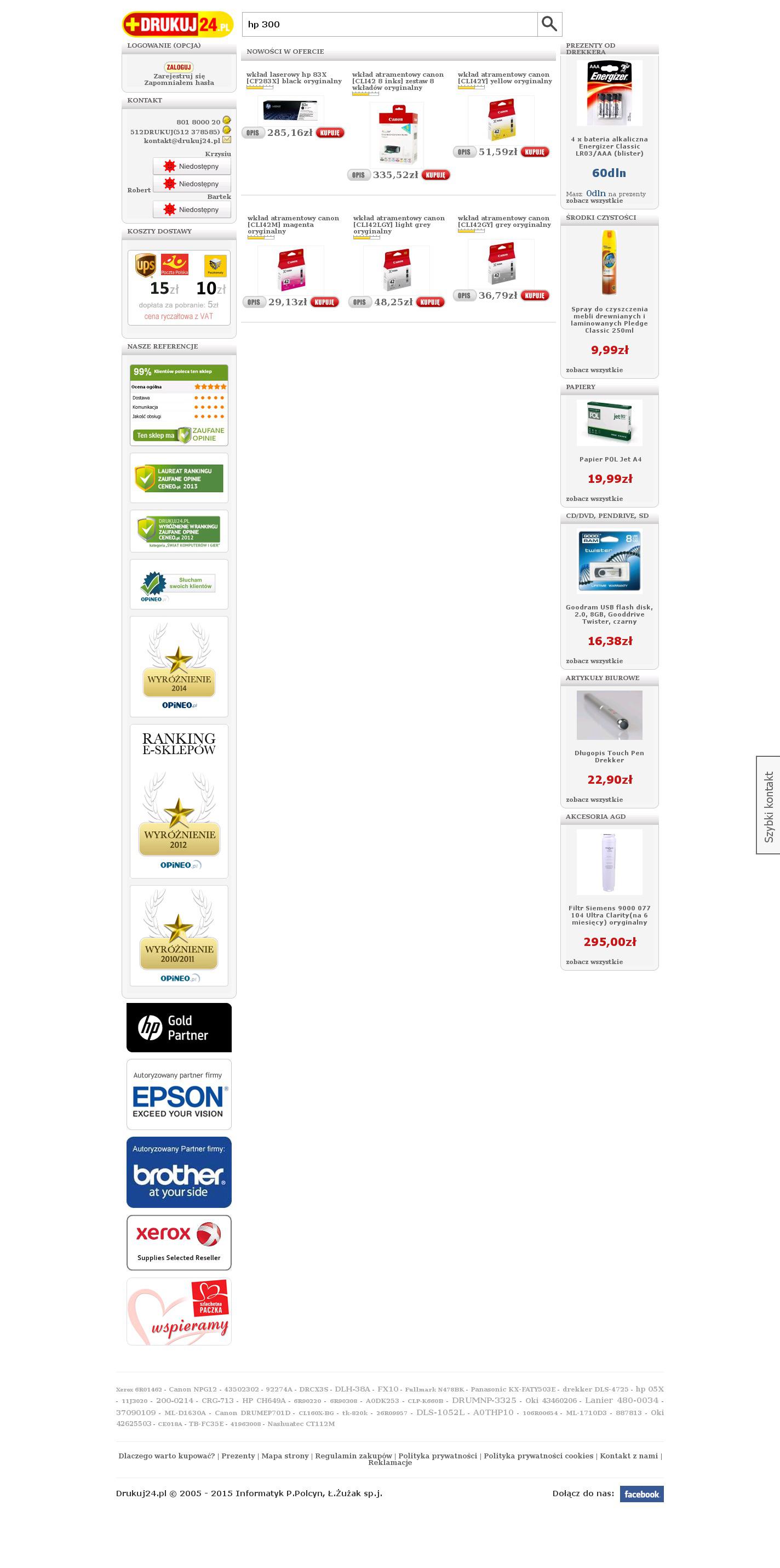The height and width of the screenshot is (1568, 780).
Task: Tap the kontakt@drukuj24.pl email link
Action: click(x=181, y=141)
